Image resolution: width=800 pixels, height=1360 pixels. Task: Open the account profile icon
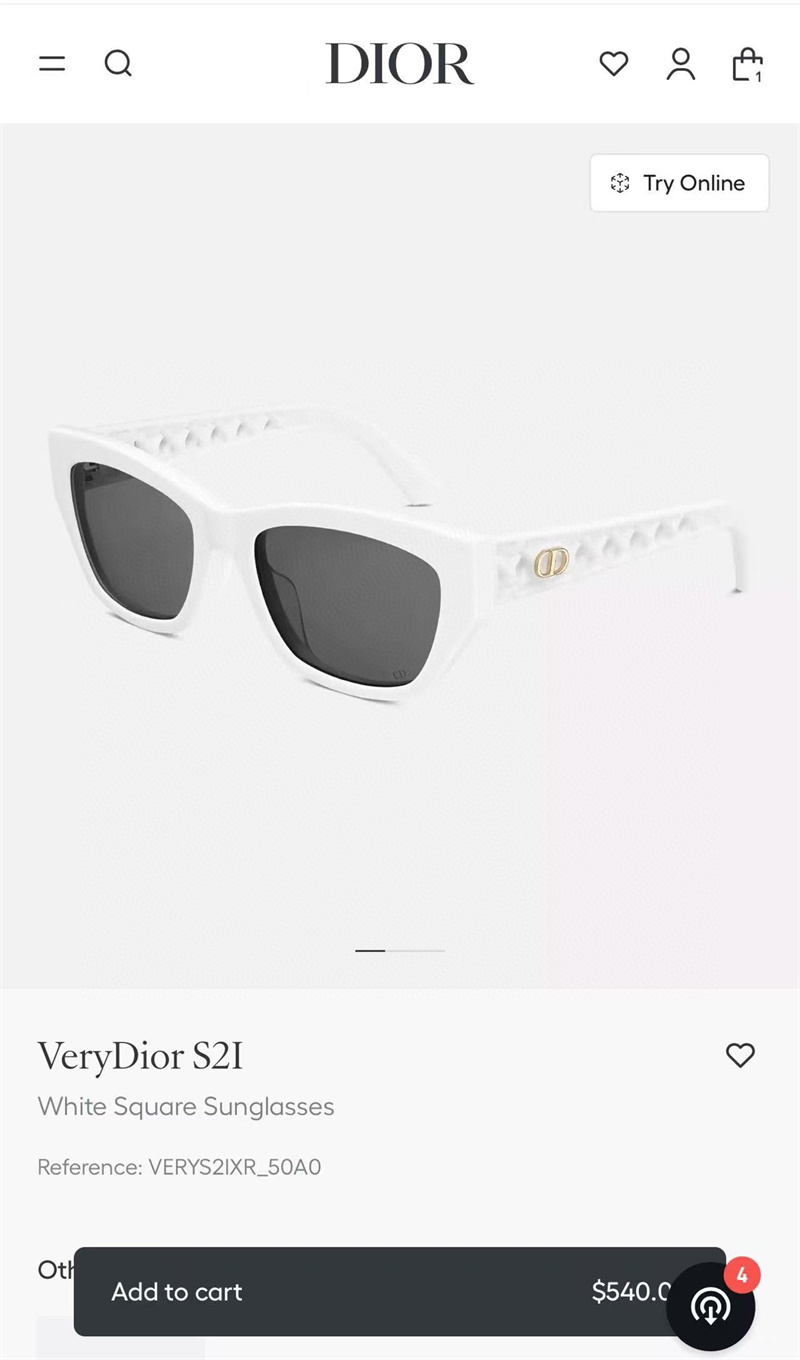coord(681,64)
